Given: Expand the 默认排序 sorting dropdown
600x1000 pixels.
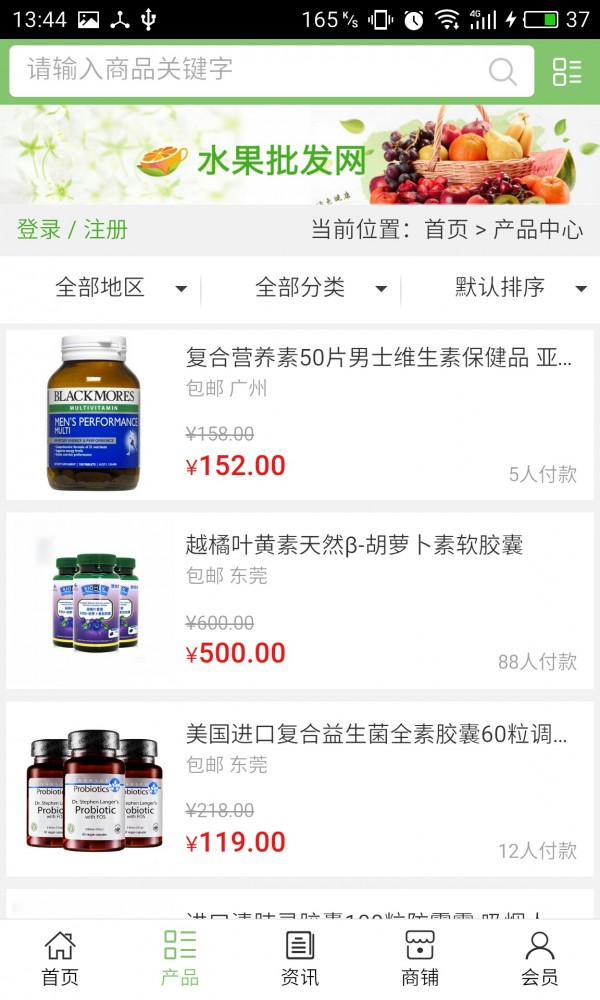Looking at the screenshot, I should point(520,288).
